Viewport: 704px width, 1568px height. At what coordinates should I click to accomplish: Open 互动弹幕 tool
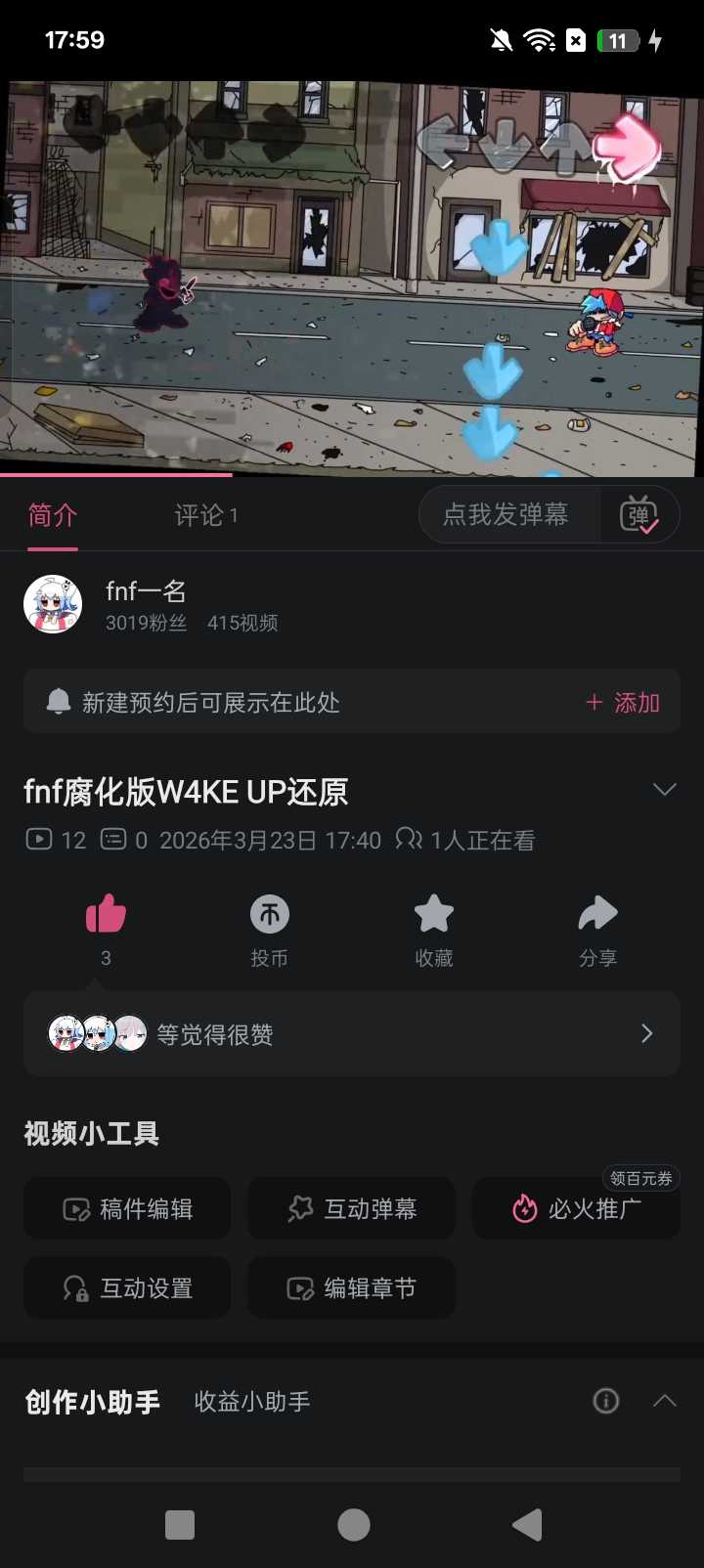352,1209
